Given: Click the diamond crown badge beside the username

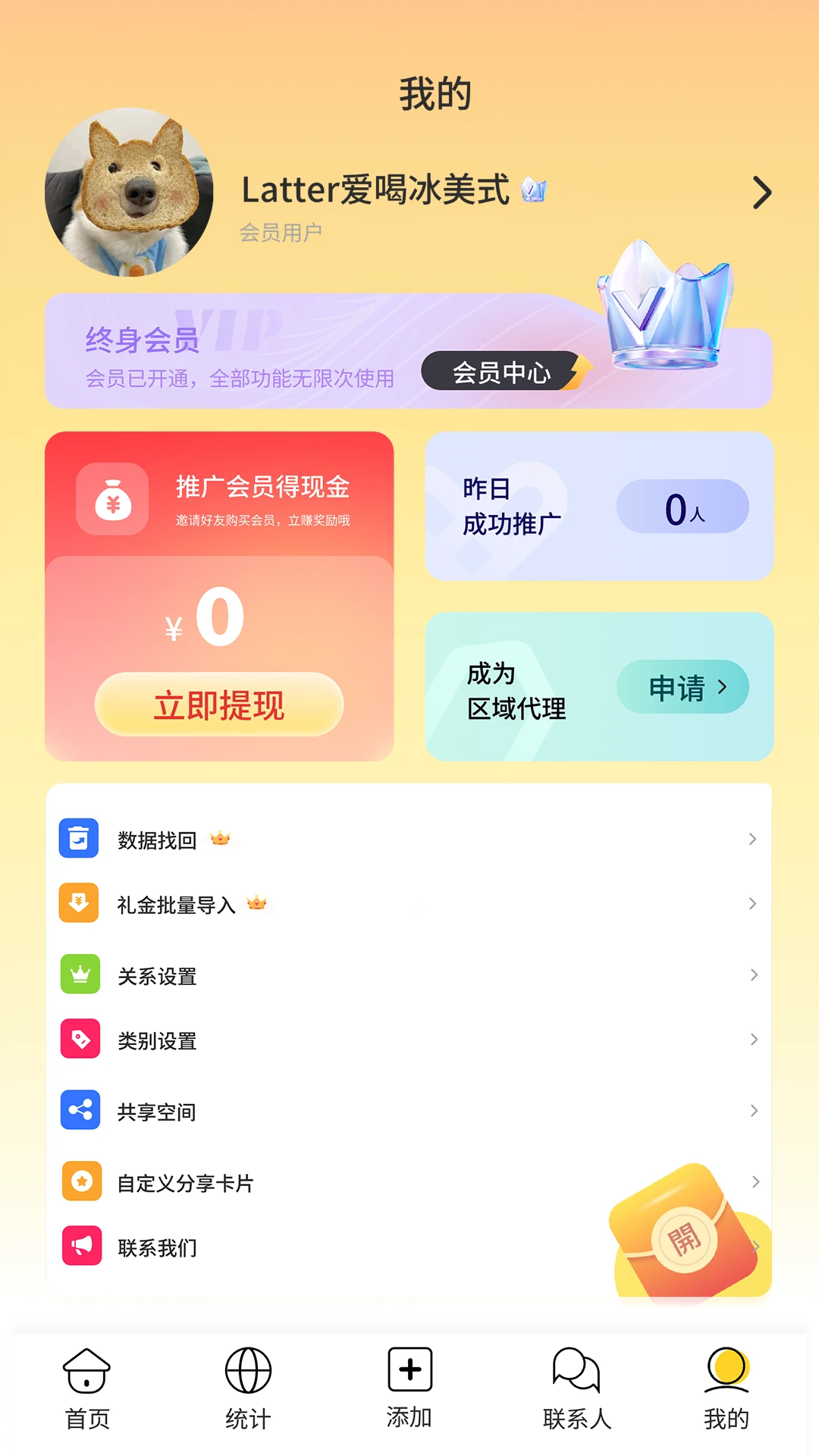Looking at the screenshot, I should (535, 191).
